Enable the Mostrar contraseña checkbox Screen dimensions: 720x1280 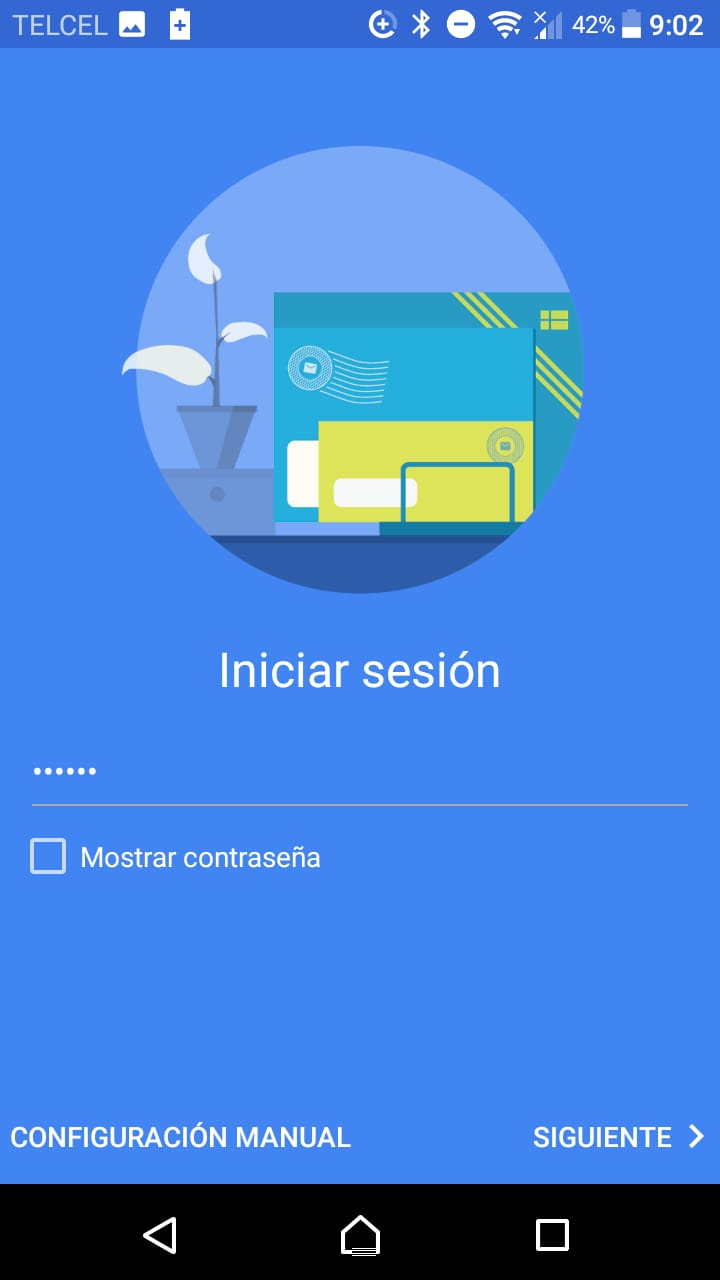pyautogui.click(x=48, y=857)
